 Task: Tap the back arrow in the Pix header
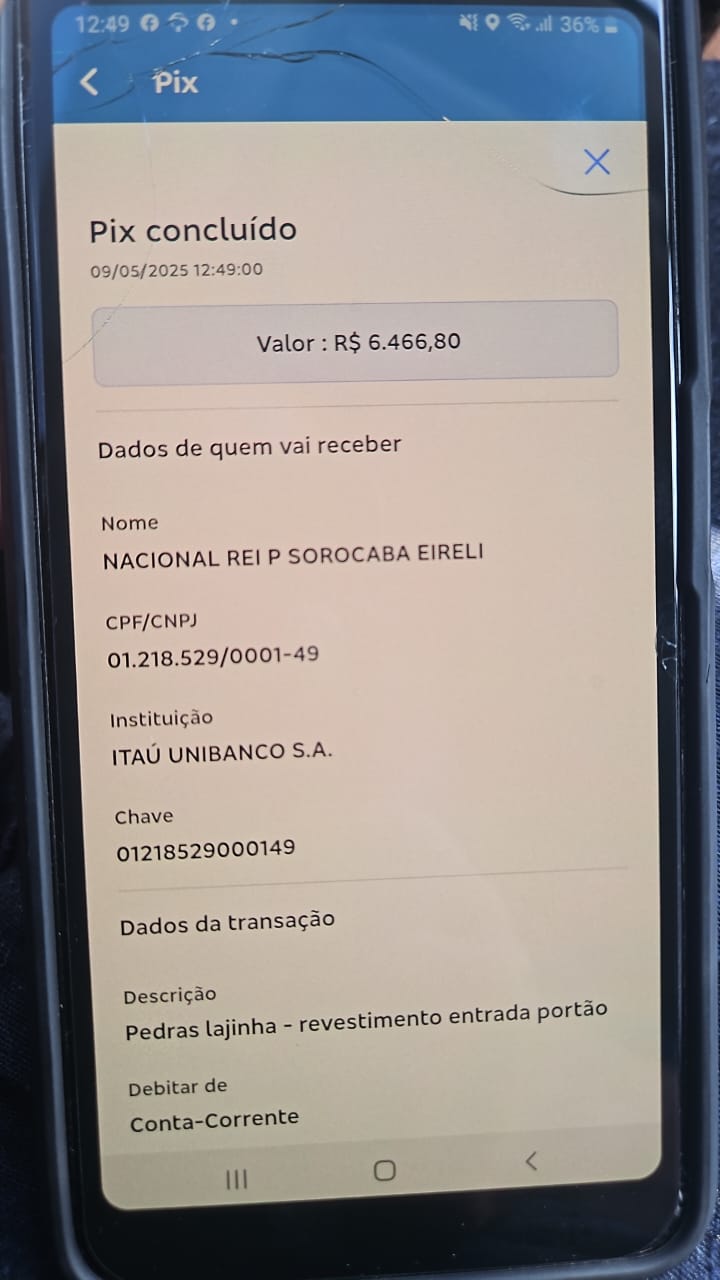tap(88, 83)
